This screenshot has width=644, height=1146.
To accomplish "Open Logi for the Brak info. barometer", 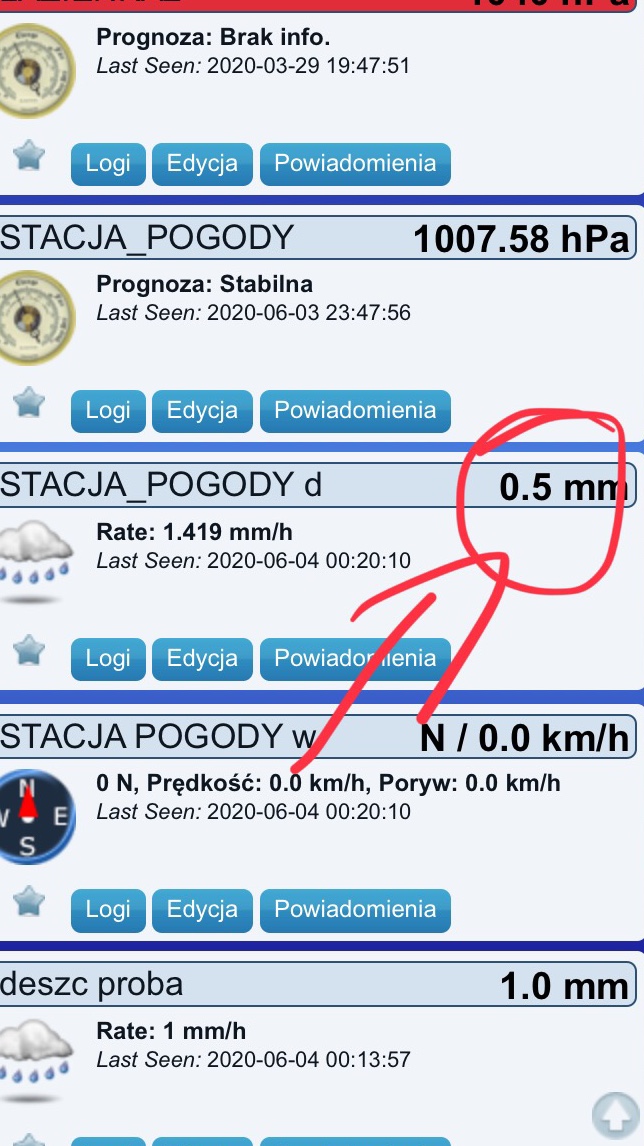I will click(108, 164).
